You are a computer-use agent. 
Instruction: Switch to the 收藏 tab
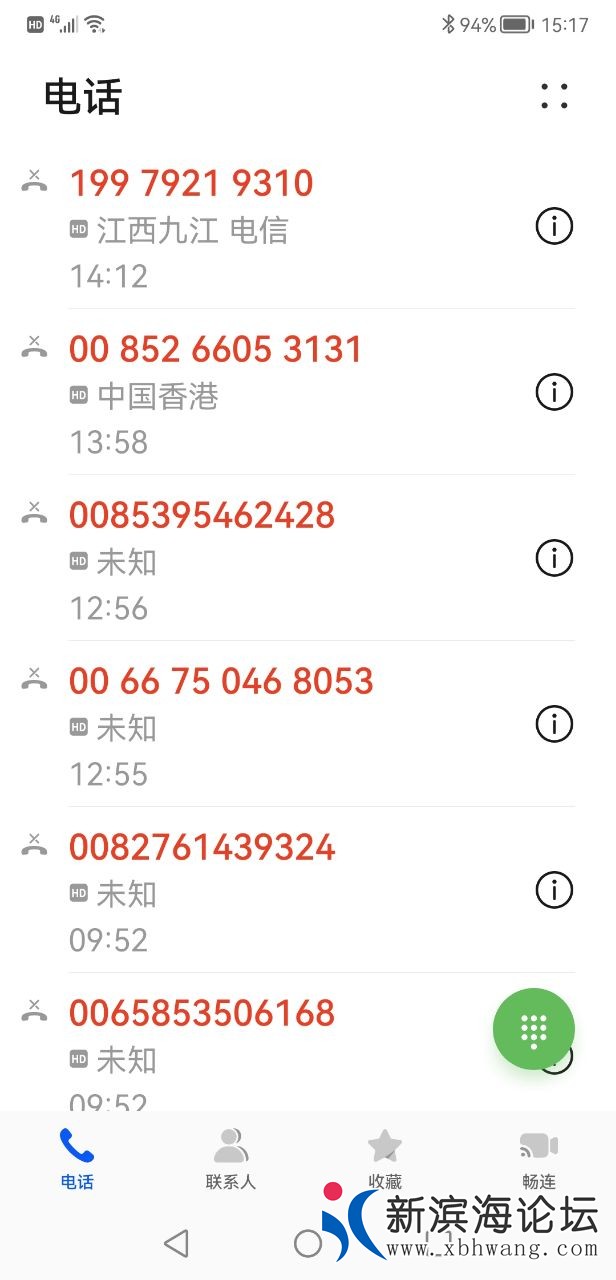[x=385, y=1160]
